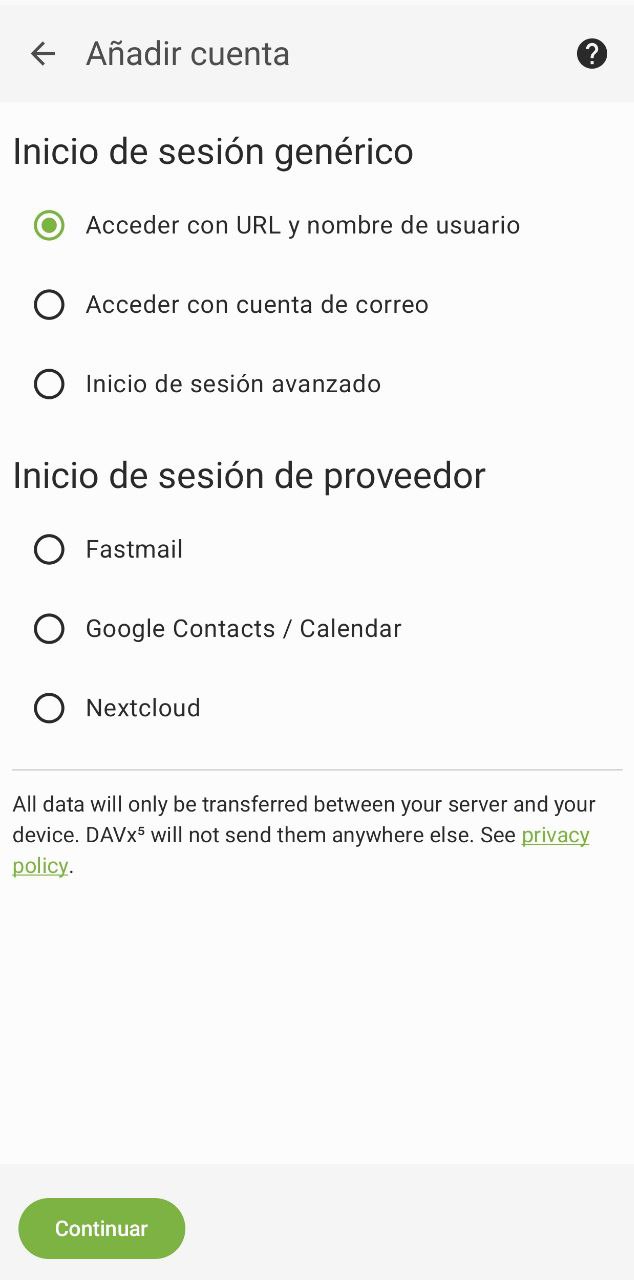This screenshot has width=634, height=1280.
Task: Go back from Añadir cuenta
Action: (43, 54)
